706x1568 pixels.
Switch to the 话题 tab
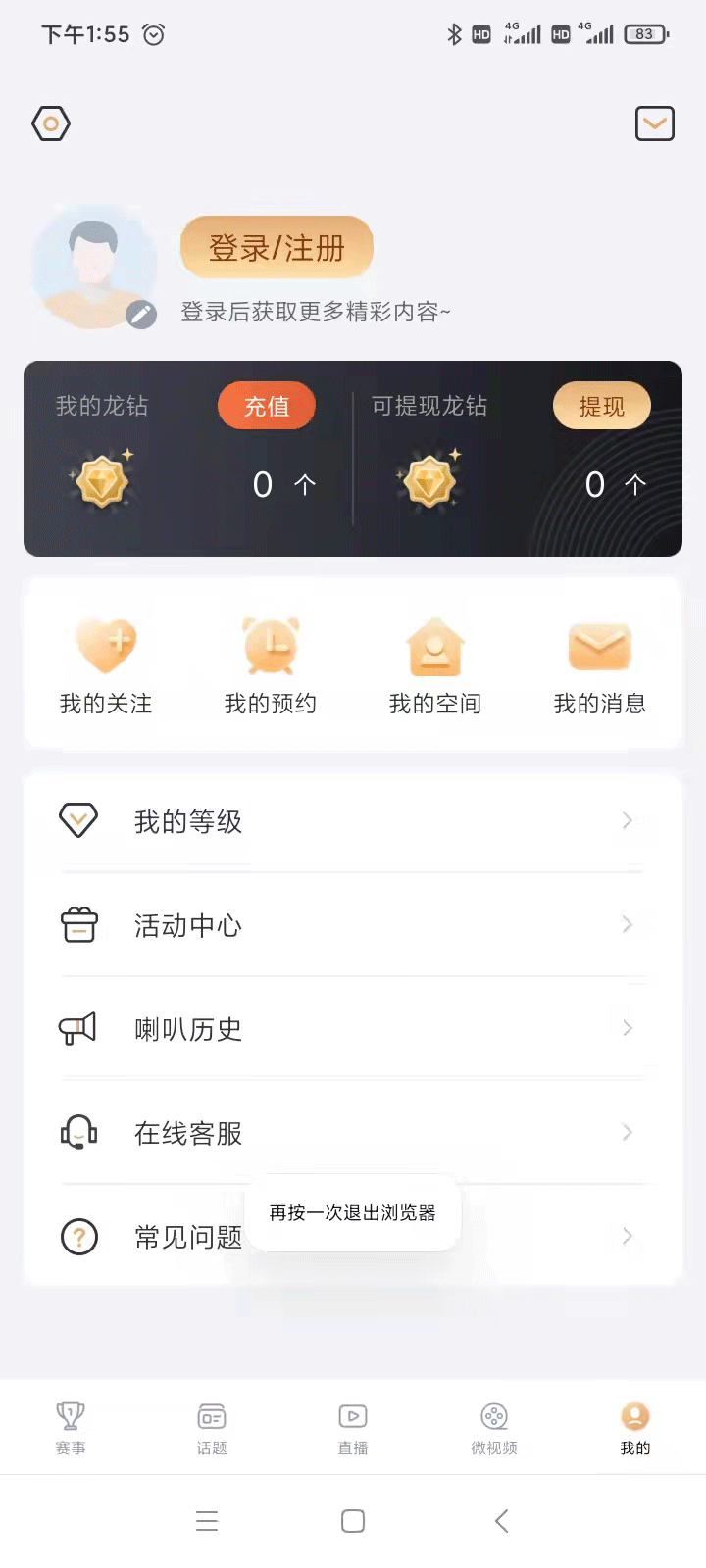click(212, 1427)
